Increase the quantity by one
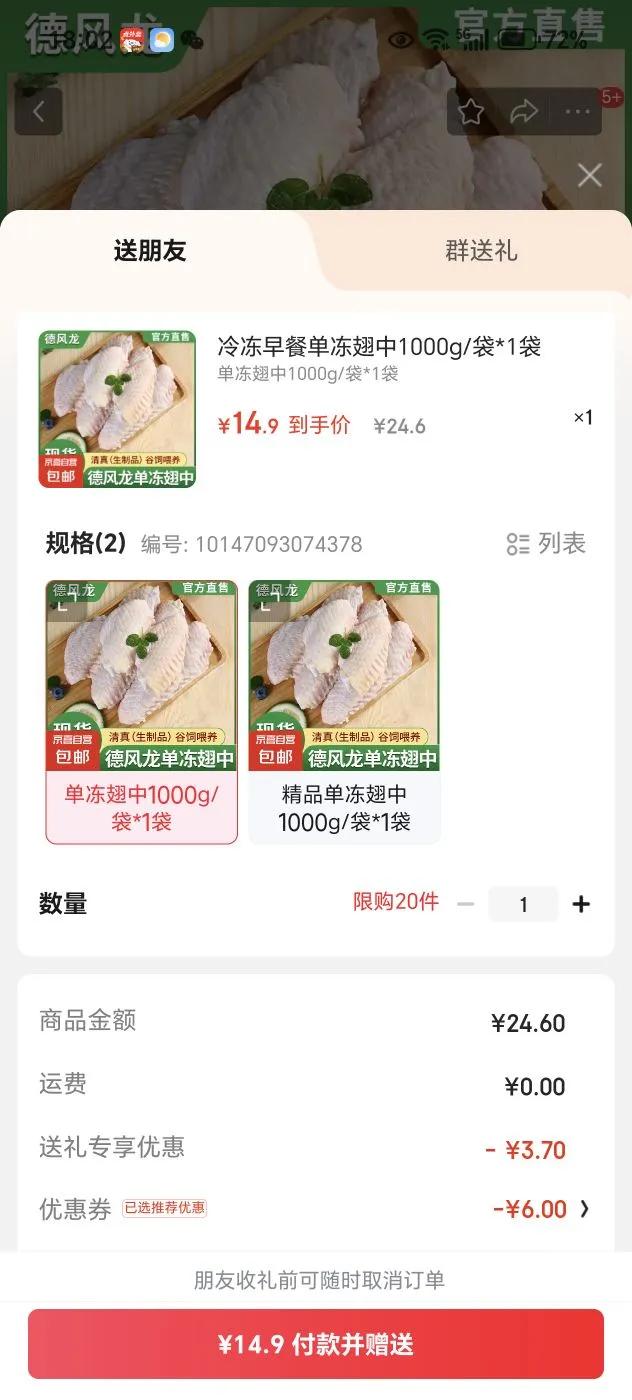Screen dimensions: 632x1400 click(581, 905)
